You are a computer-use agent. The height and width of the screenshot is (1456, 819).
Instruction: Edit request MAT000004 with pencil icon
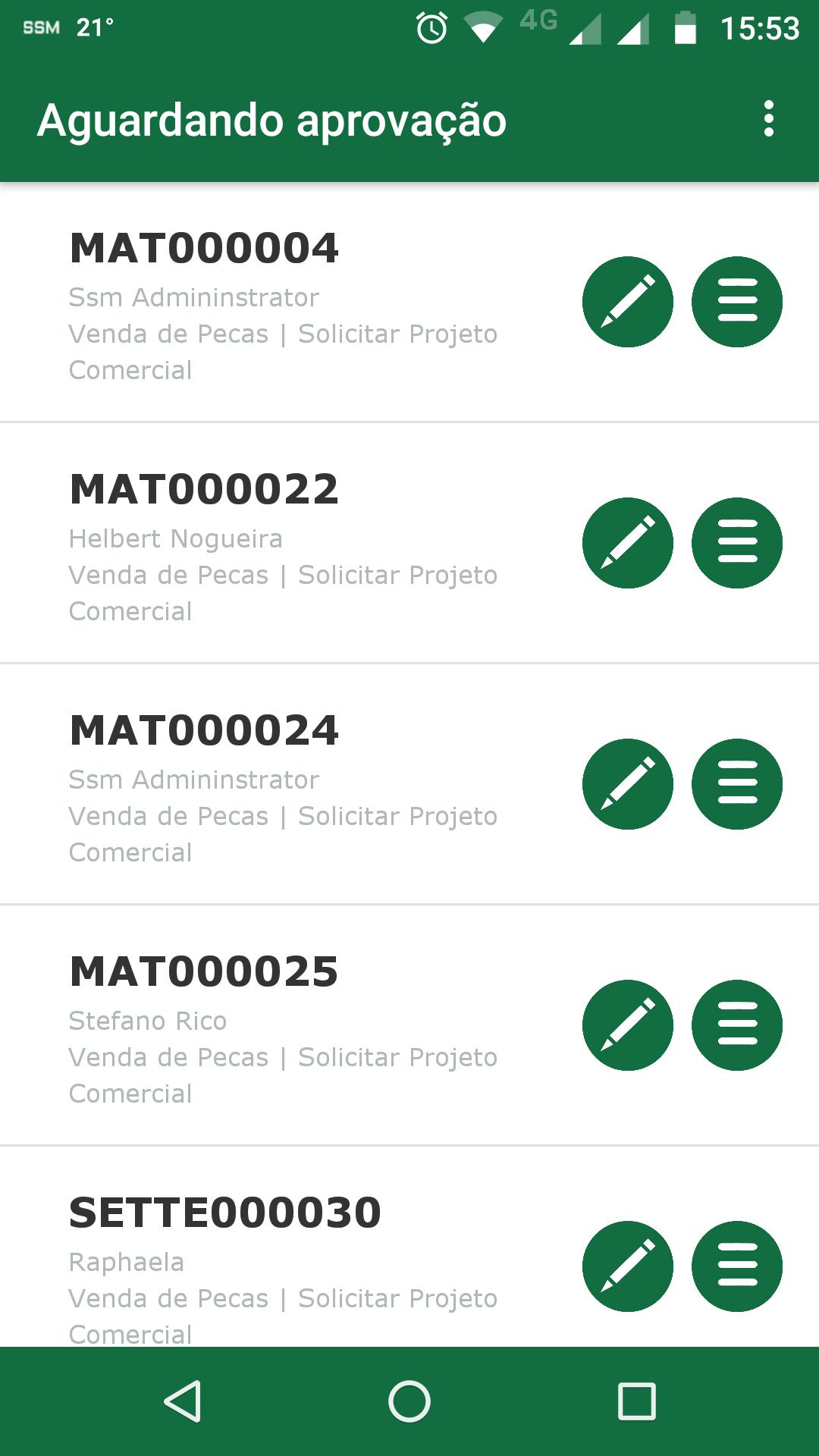tap(628, 302)
